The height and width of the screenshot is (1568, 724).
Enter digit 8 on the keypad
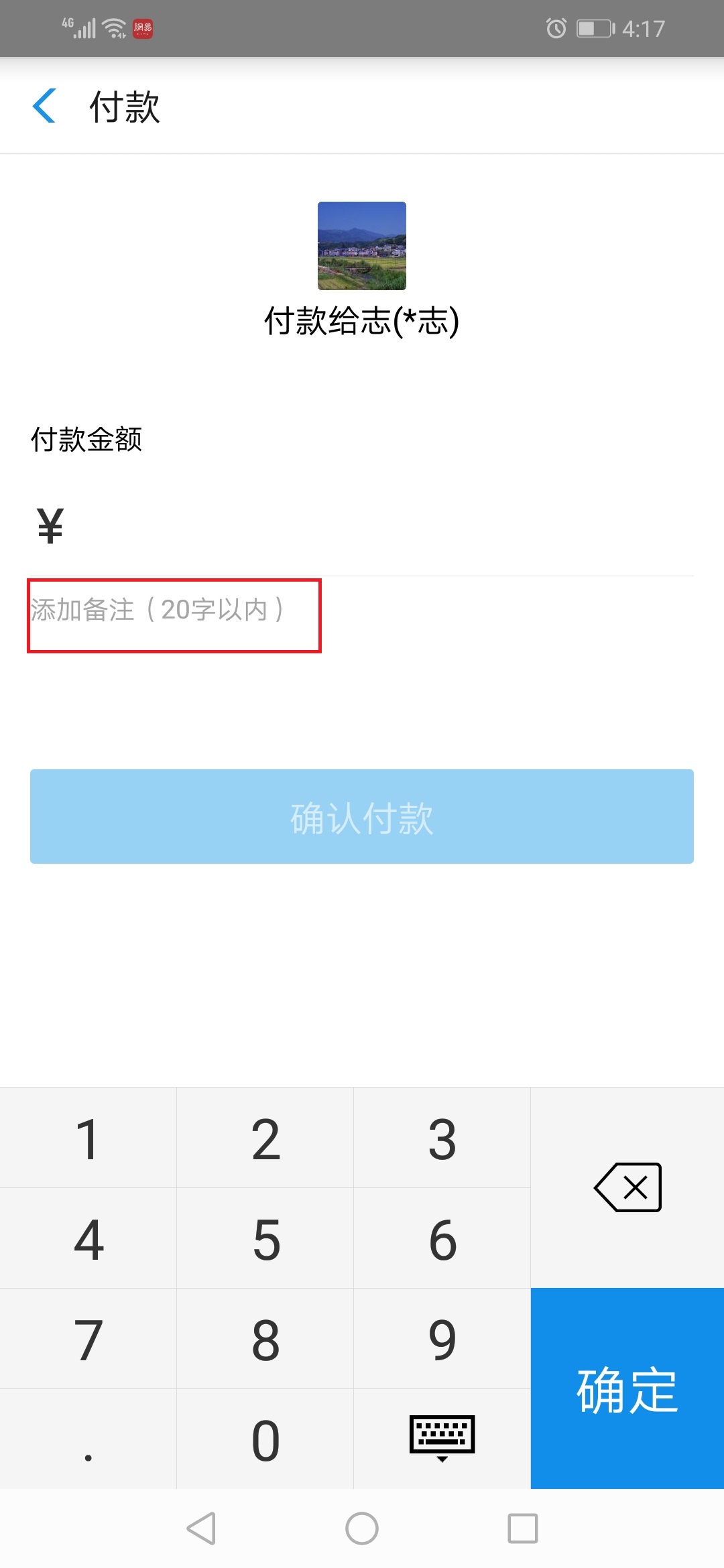point(265,1340)
